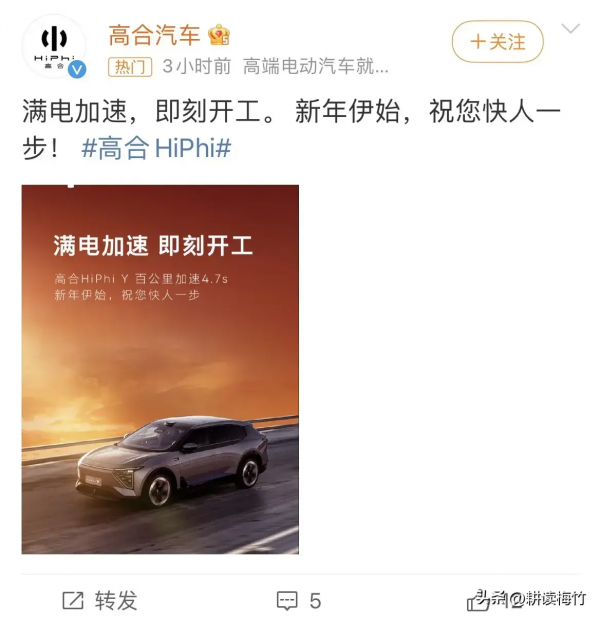The width and height of the screenshot is (600, 619).
Task: Open the 高合汽车 account name
Action: click(155, 36)
